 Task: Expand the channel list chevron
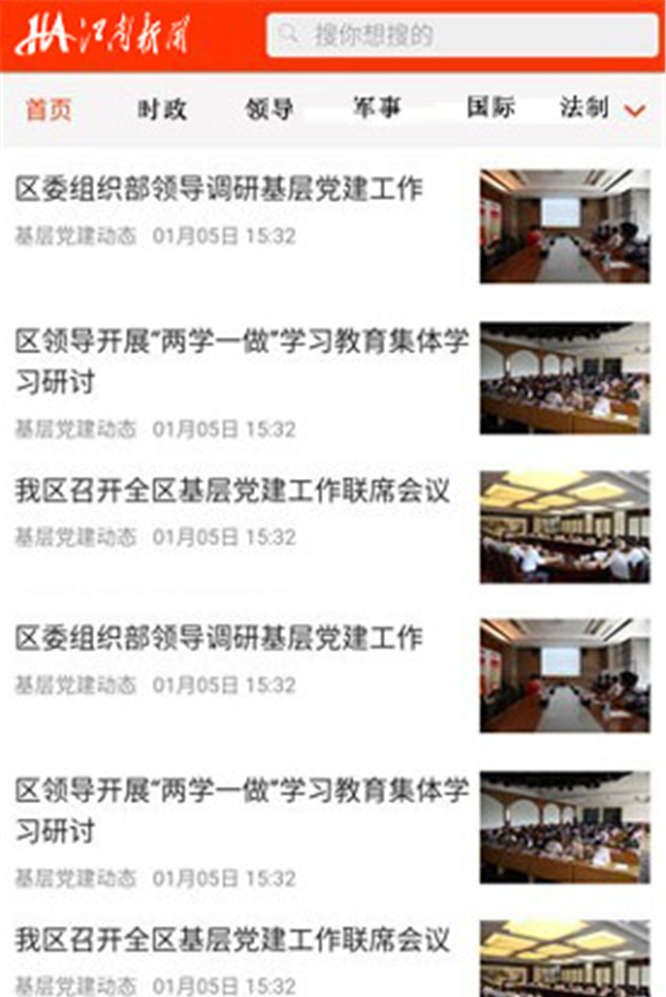[x=635, y=111]
